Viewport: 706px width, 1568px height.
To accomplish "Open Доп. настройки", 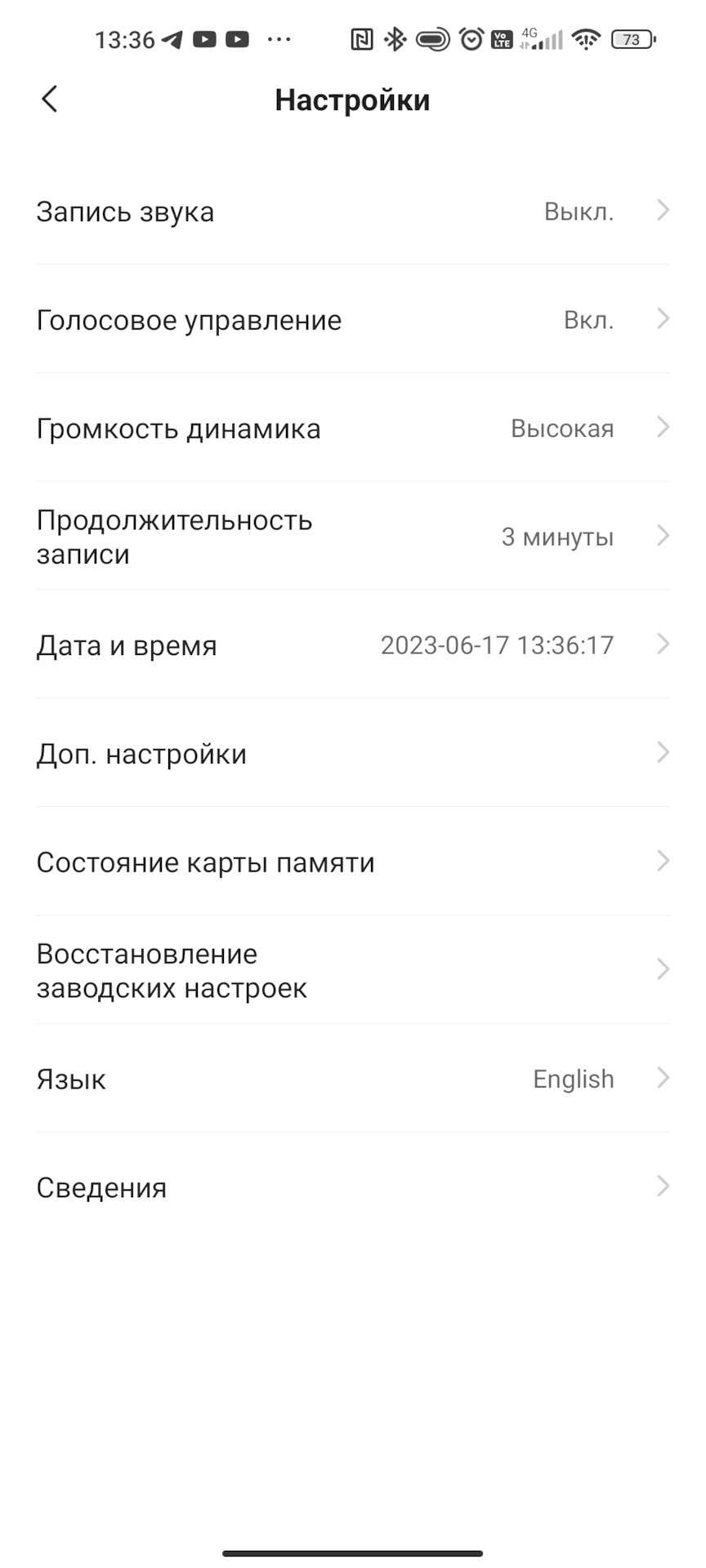I will pyautogui.click(x=353, y=753).
